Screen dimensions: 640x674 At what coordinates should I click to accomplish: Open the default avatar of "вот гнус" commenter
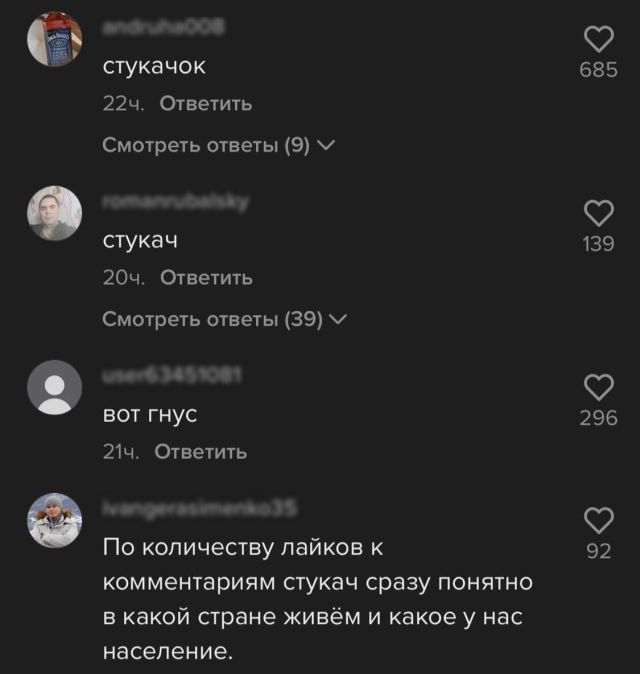(x=54, y=387)
